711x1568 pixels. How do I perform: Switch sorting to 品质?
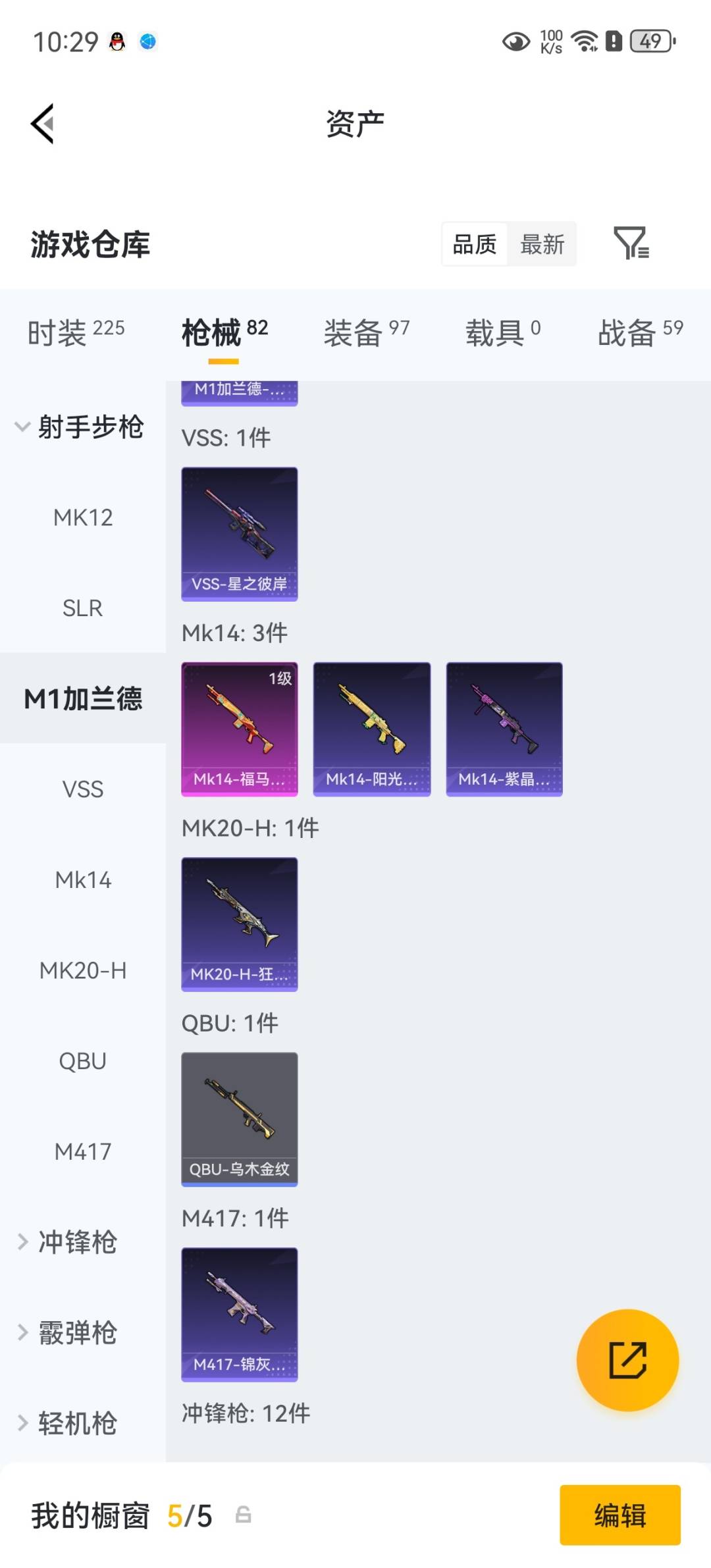click(473, 244)
